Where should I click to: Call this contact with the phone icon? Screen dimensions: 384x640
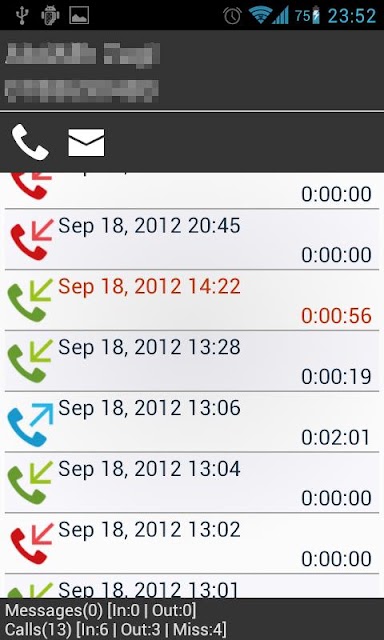(x=30, y=142)
